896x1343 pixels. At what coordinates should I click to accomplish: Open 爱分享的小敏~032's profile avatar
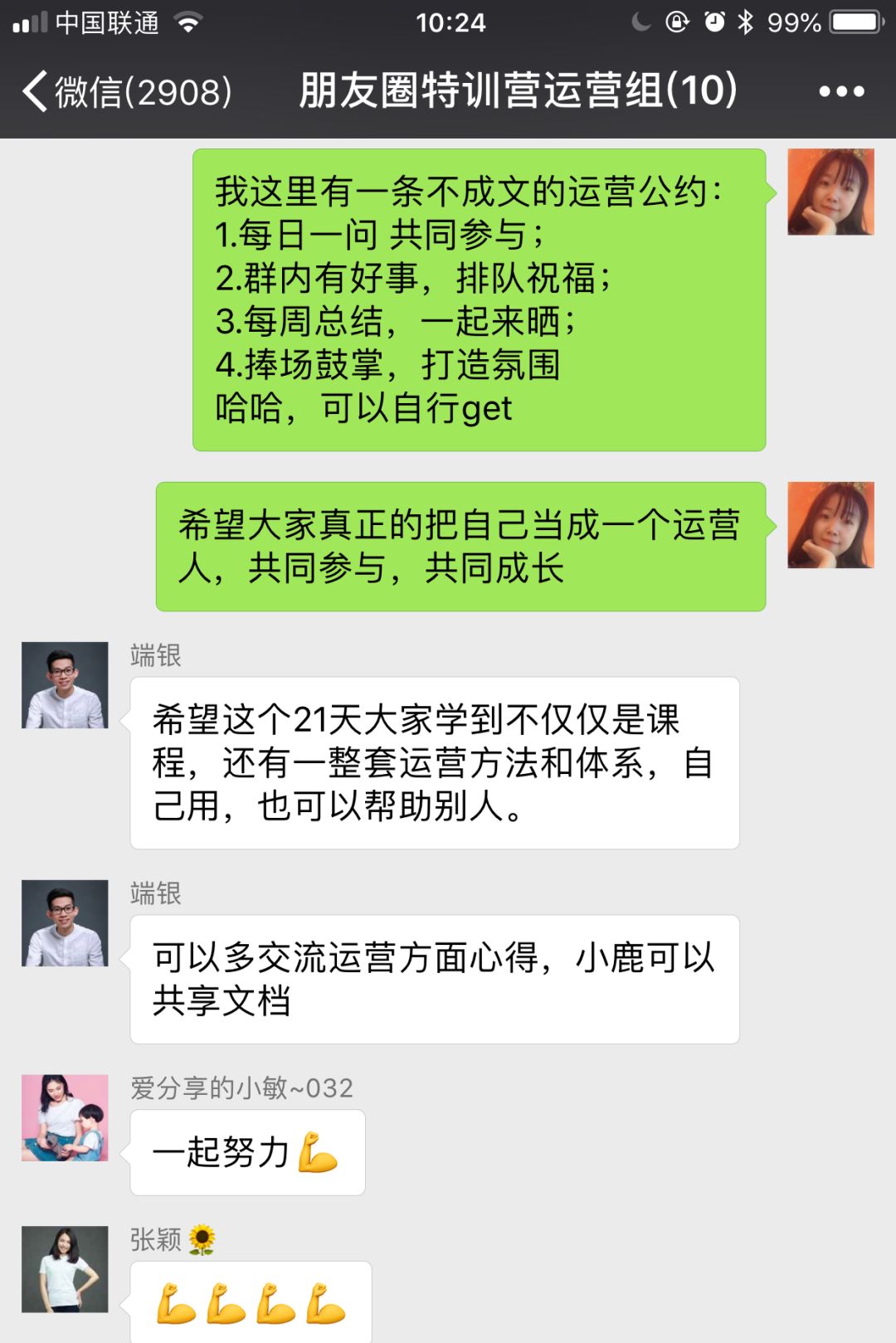[65, 1117]
